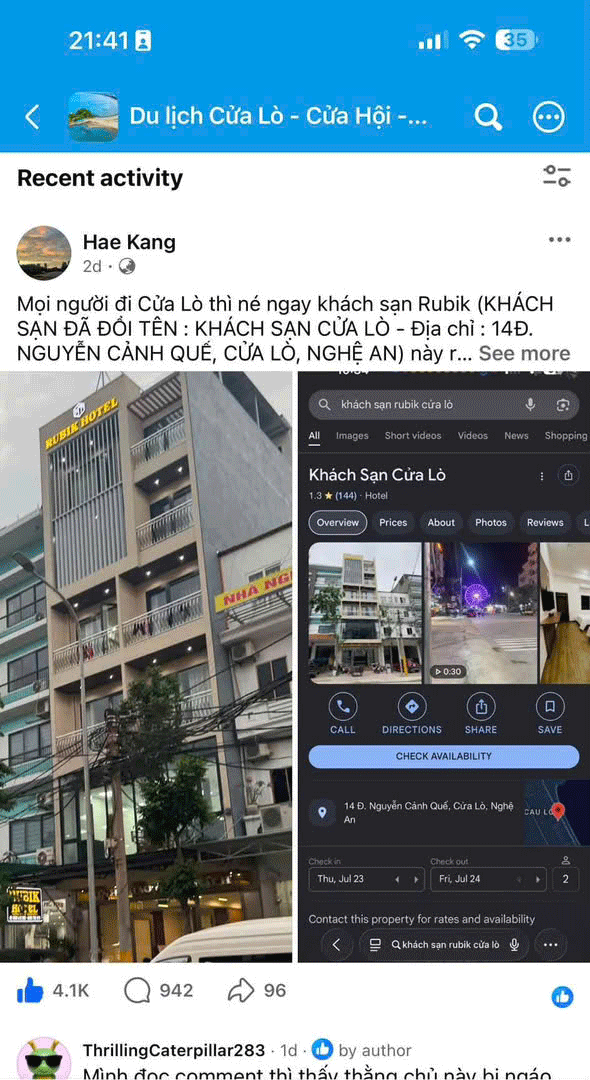View the post's reactions by its like badge

[x=562, y=996]
